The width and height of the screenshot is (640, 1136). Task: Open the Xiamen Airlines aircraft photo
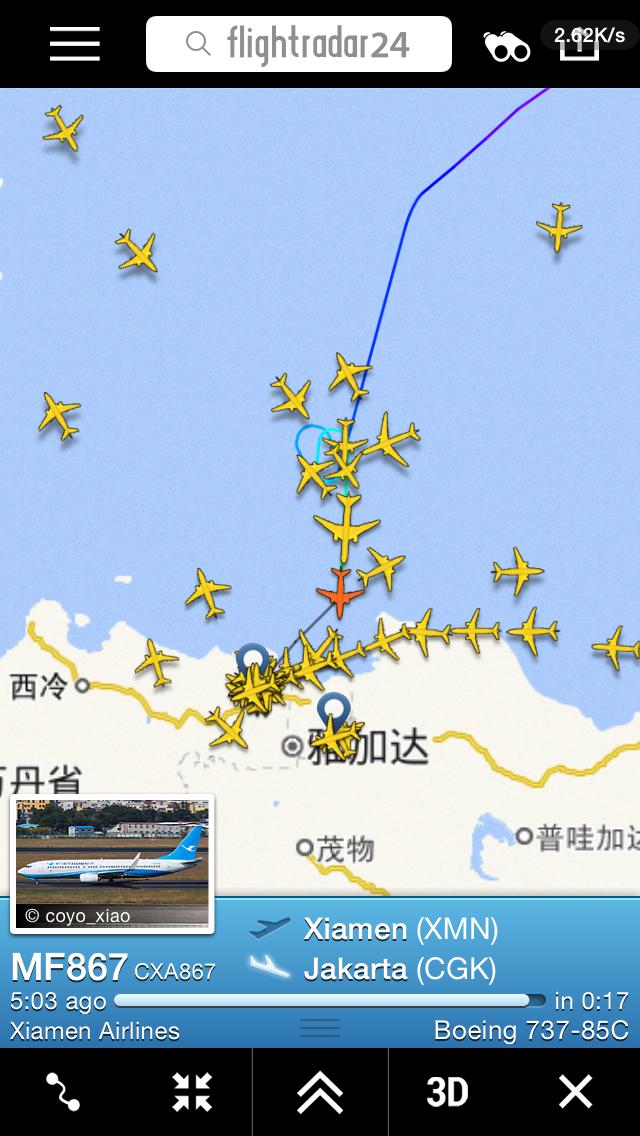point(112,864)
